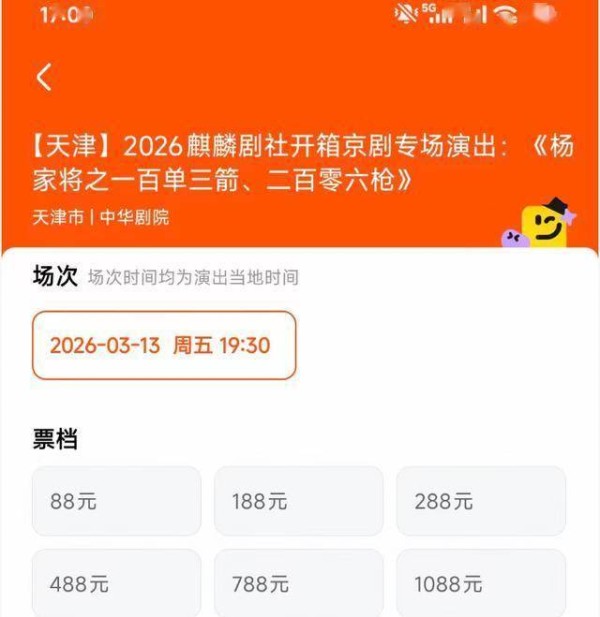Choose the 488元 ticket tier
Image resolution: width=600 pixels, height=617 pixels.
point(117,583)
